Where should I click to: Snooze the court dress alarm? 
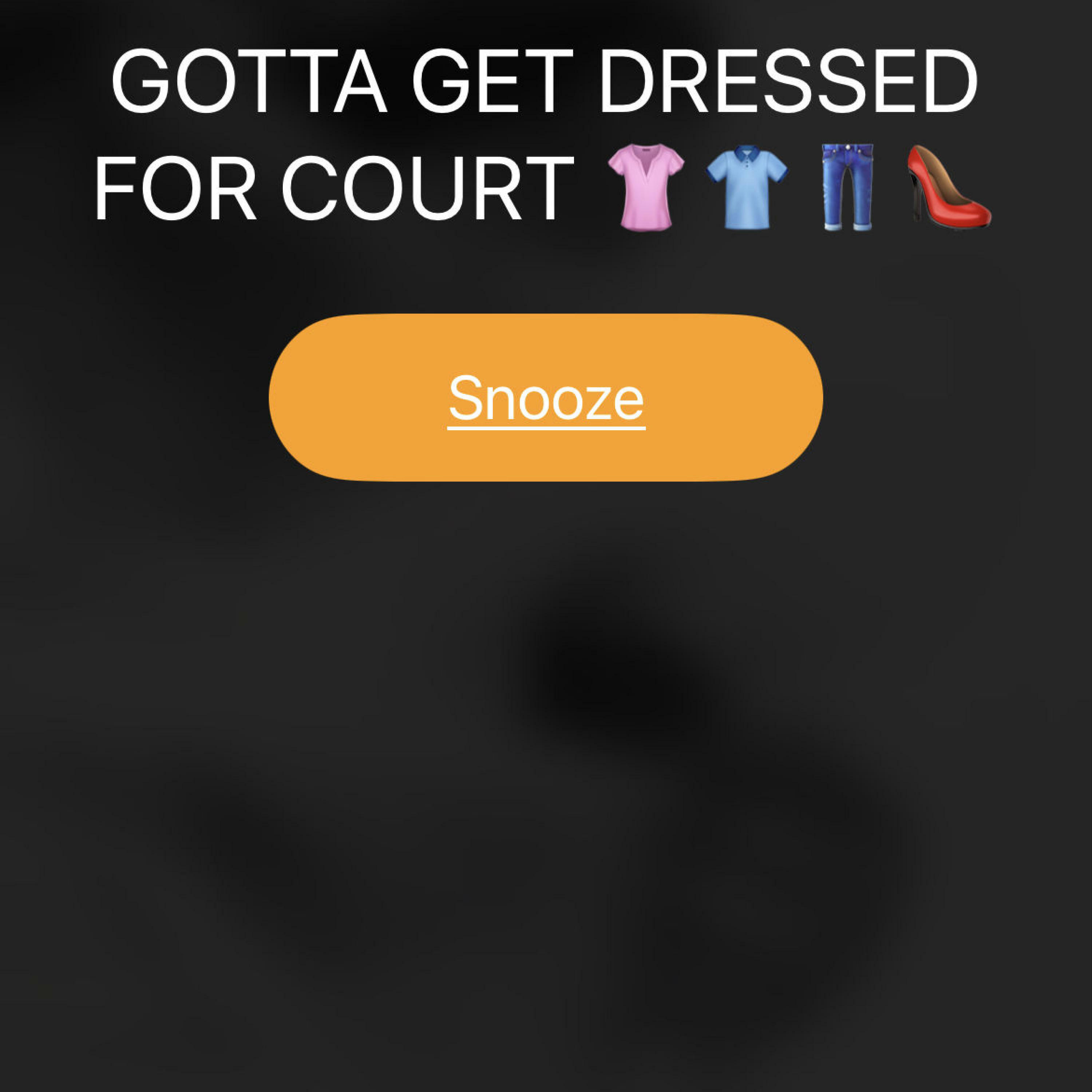click(545, 397)
